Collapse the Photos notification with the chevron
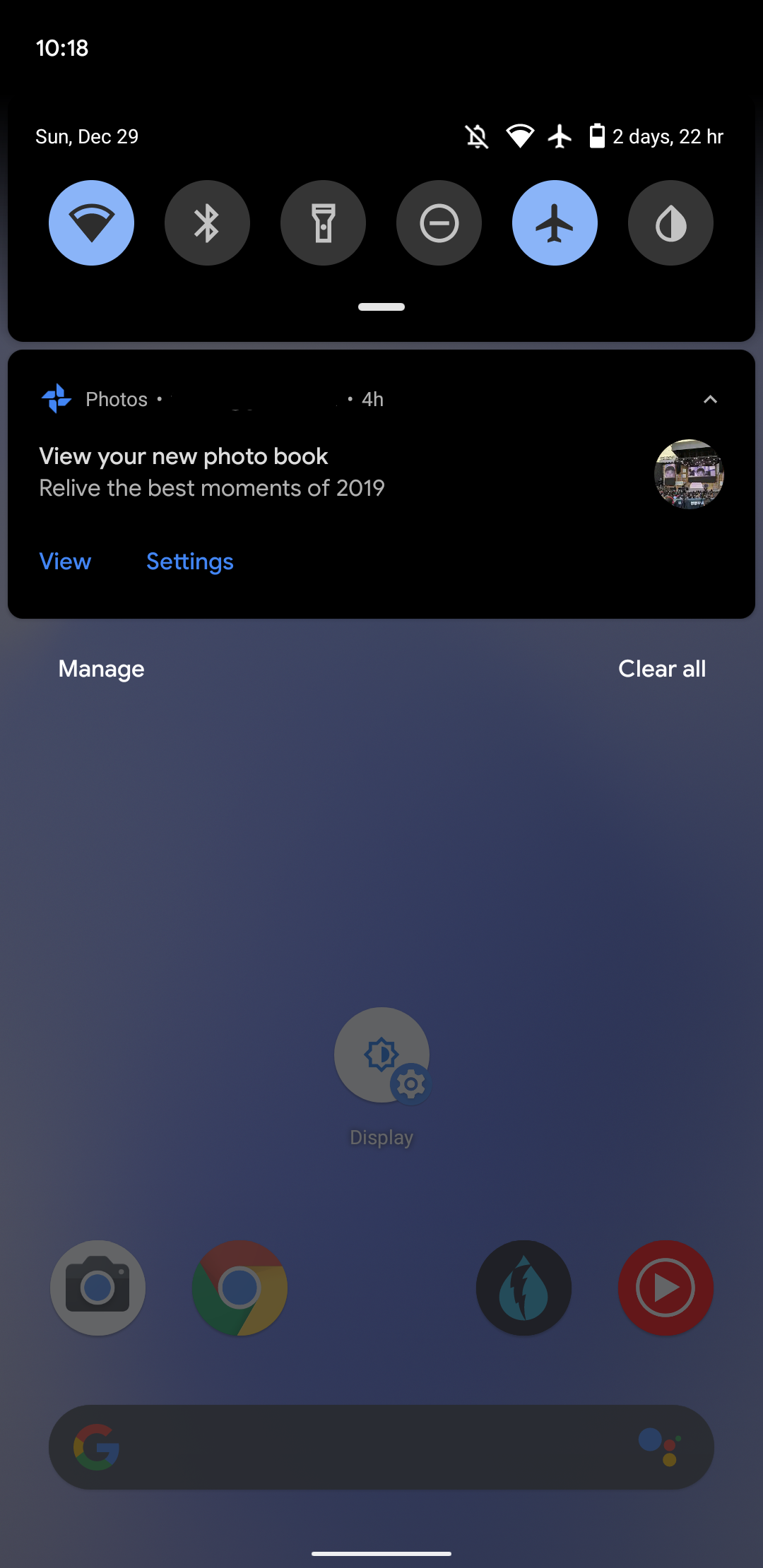The width and height of the screenshot is (763, 1568). click(x=710, y=399)
